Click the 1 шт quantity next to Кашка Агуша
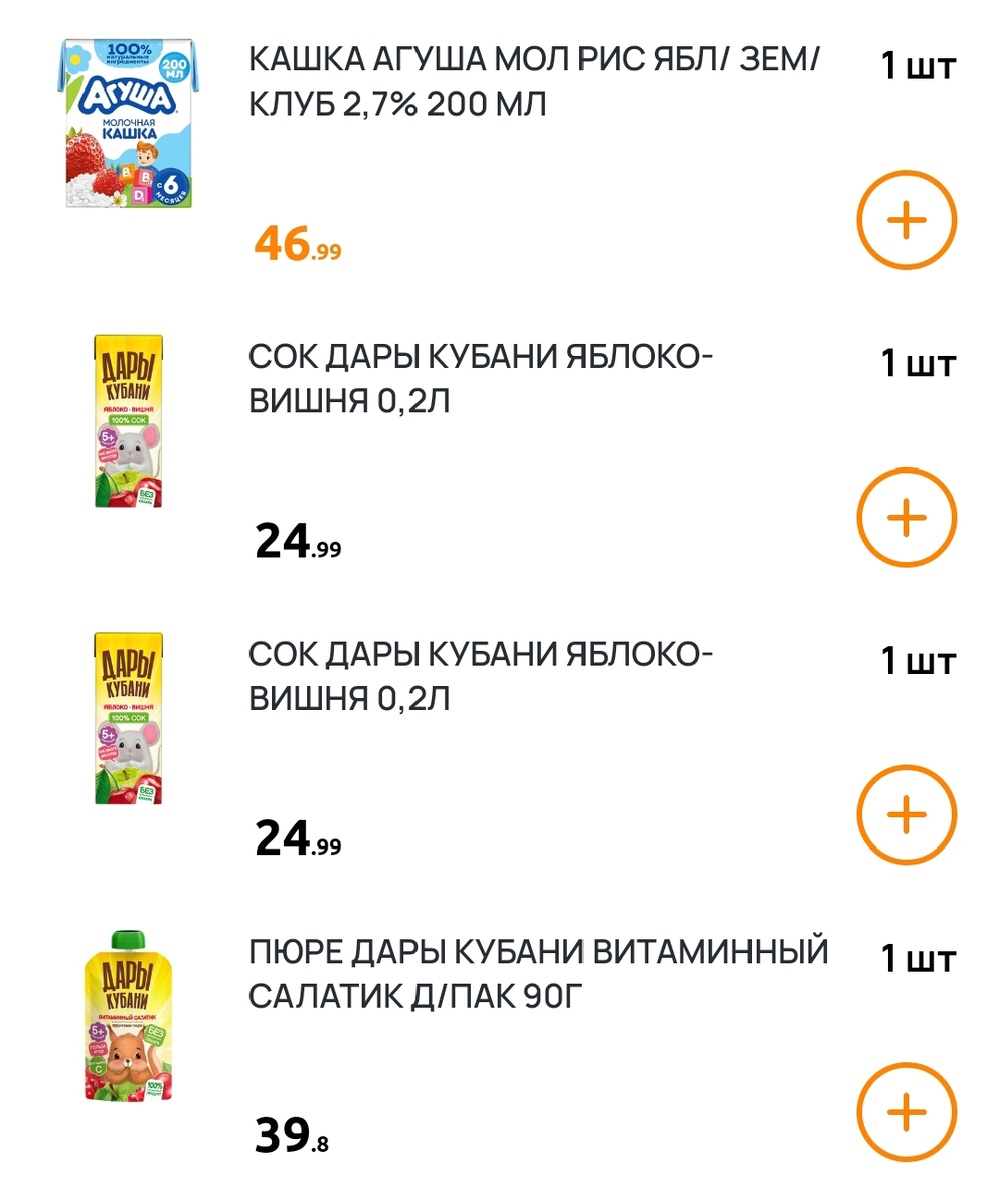 pyautogui.click(x=918, y=64)
